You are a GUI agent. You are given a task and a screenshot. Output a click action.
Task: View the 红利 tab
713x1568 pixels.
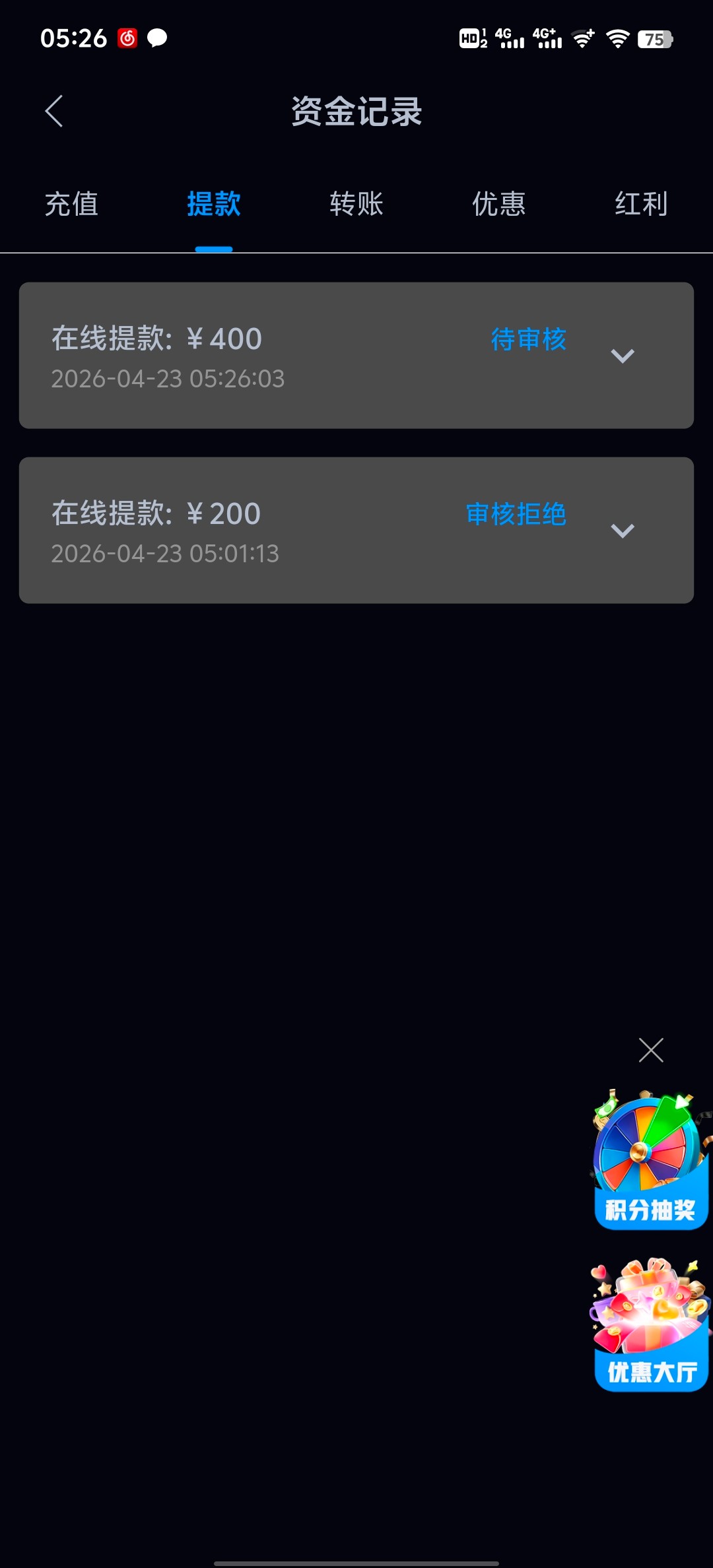[641, 204]
